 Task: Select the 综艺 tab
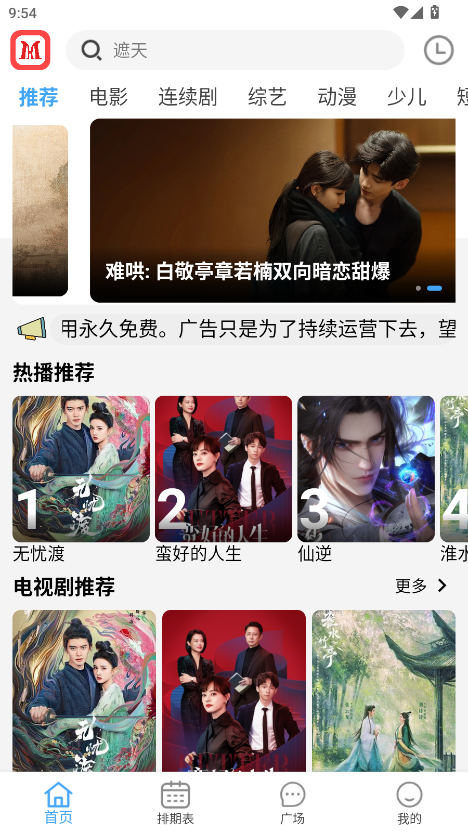[x=267, y=97]
